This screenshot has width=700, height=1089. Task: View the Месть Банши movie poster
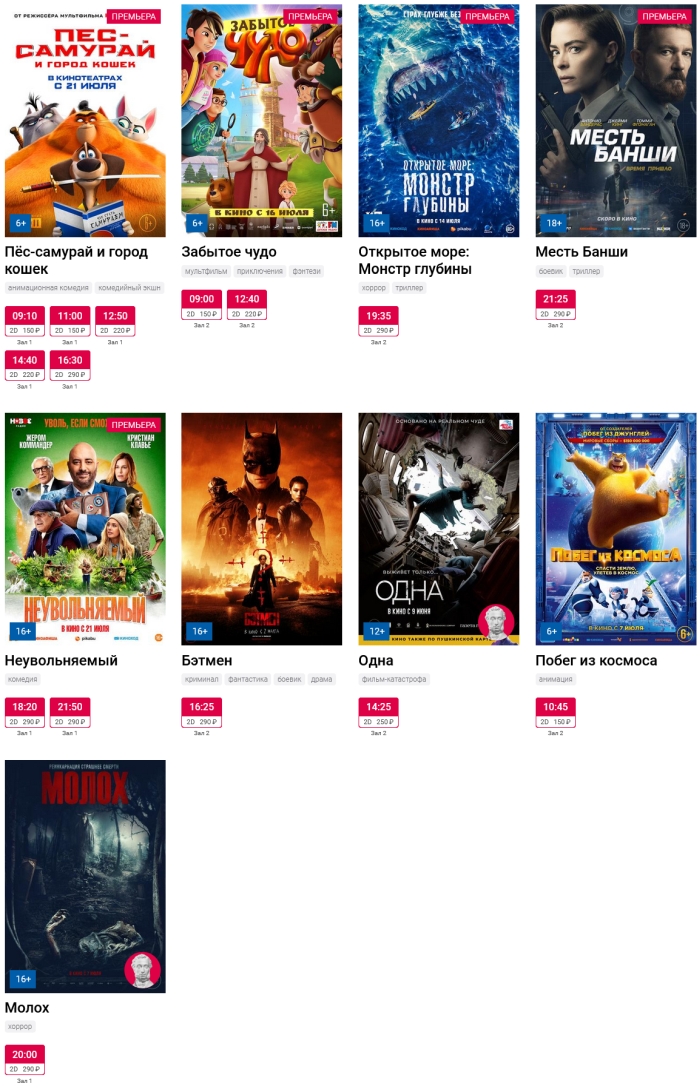[615, 120]
